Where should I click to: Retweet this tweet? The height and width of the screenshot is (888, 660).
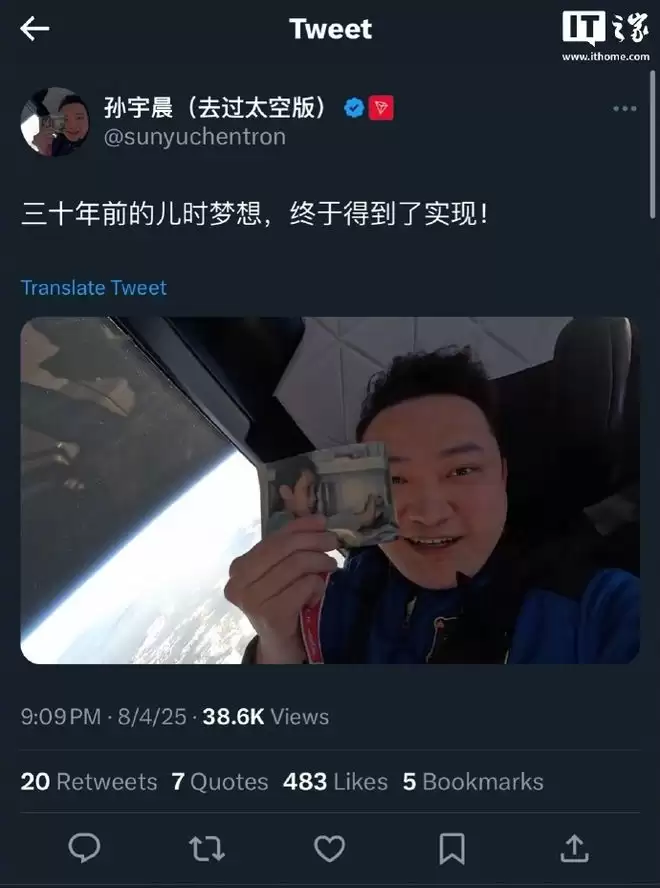click(x=207, y=848)
